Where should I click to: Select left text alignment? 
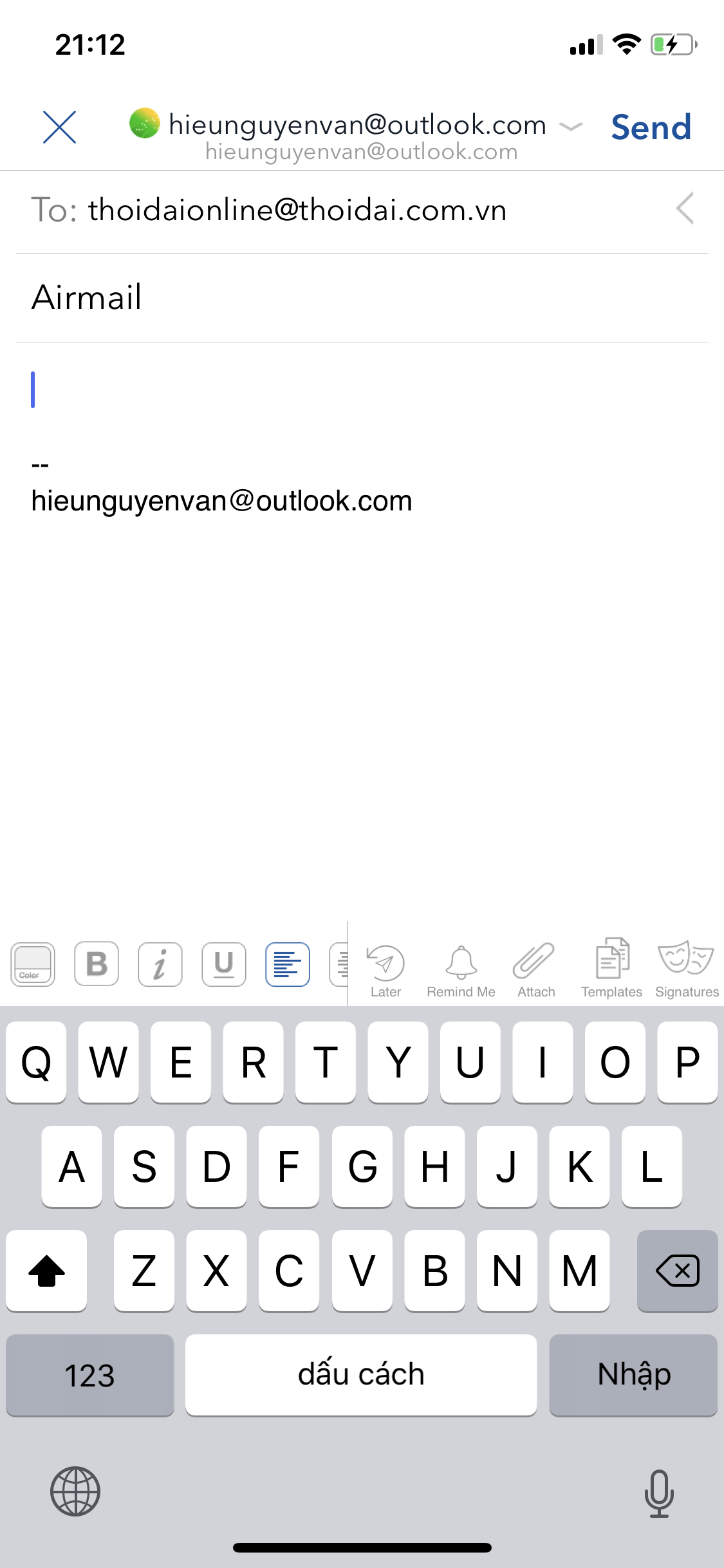pyautogui.click(x=288, y=964)
